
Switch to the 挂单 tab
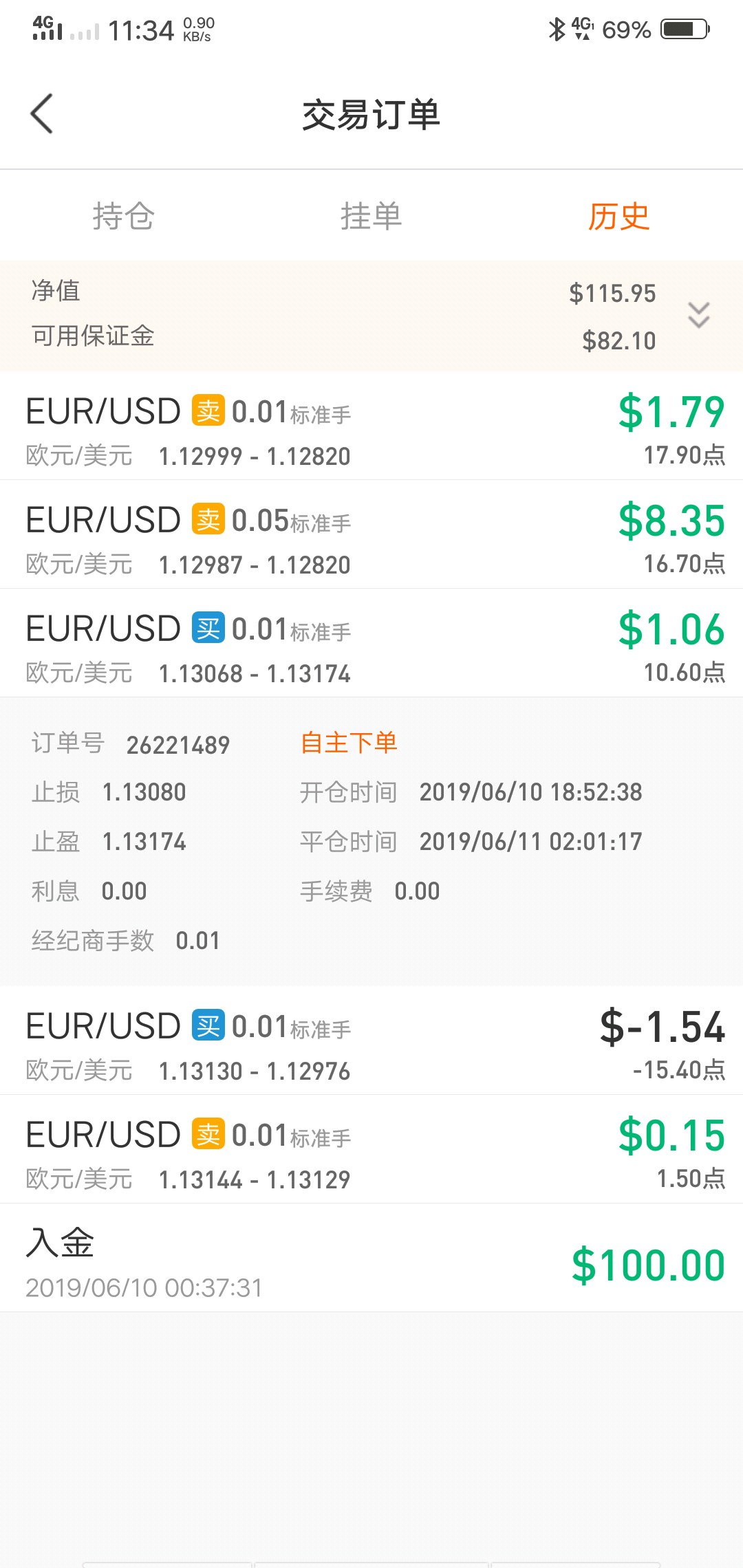[x=371, y=216]
